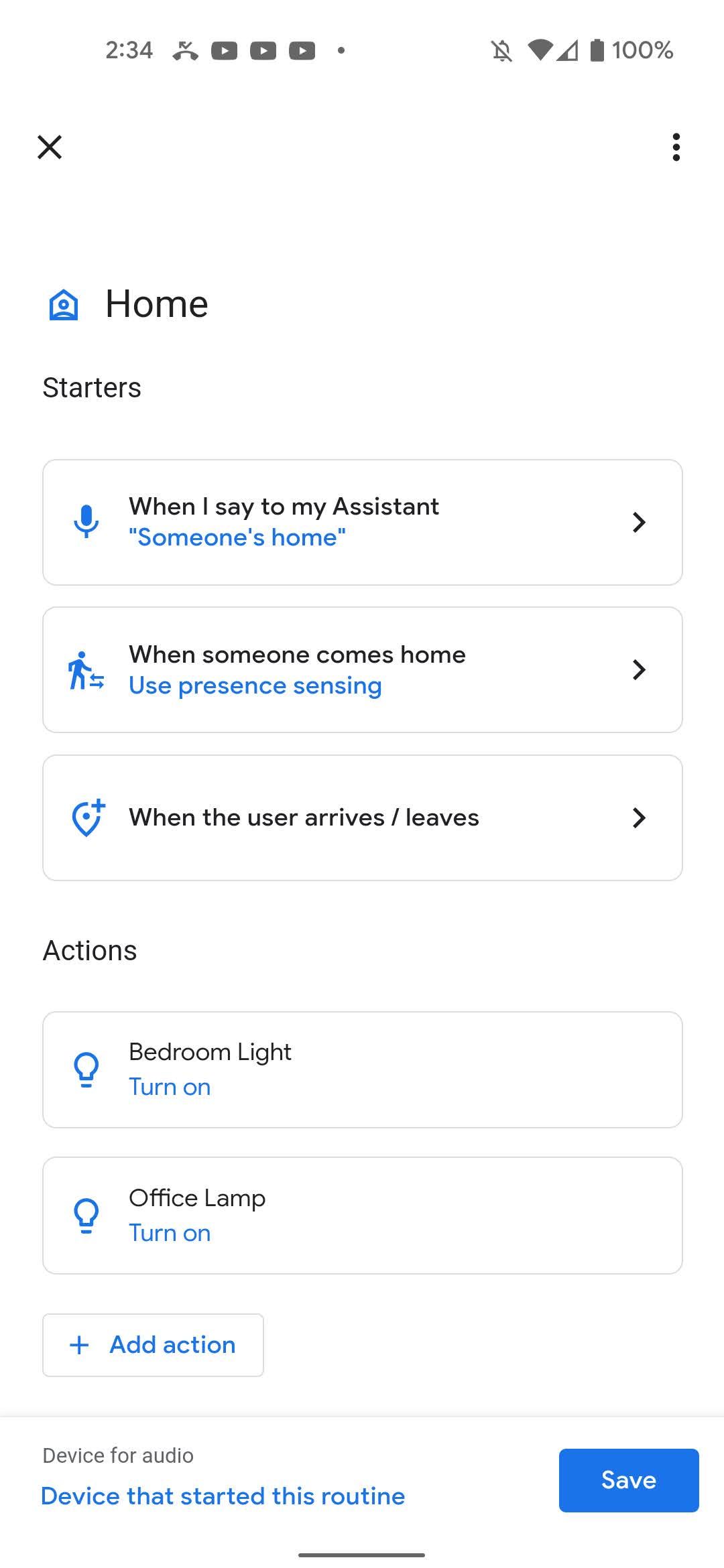Click the light bulb icon for Bedroom Light
The width and height of the screenshot is (724, 1568).
click(86, 1069)
